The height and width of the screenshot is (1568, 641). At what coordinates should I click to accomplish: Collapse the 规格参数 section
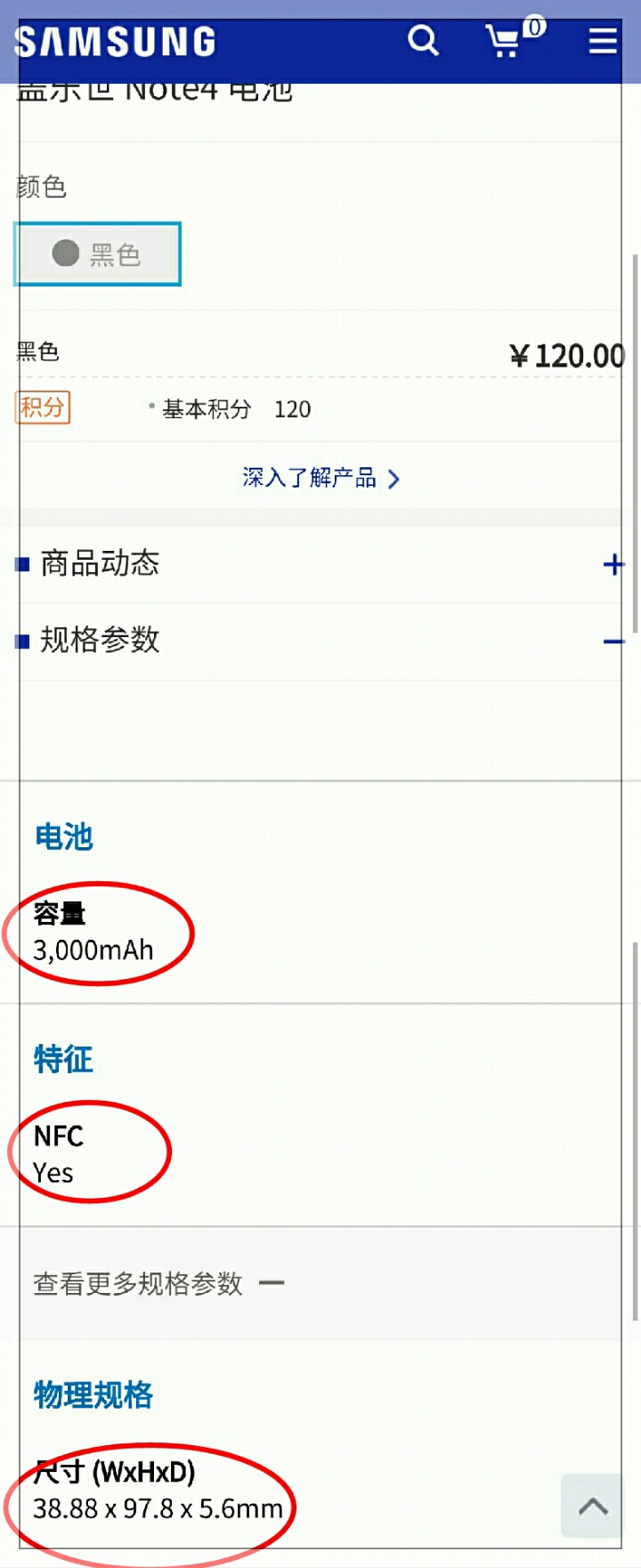(613, 641)
